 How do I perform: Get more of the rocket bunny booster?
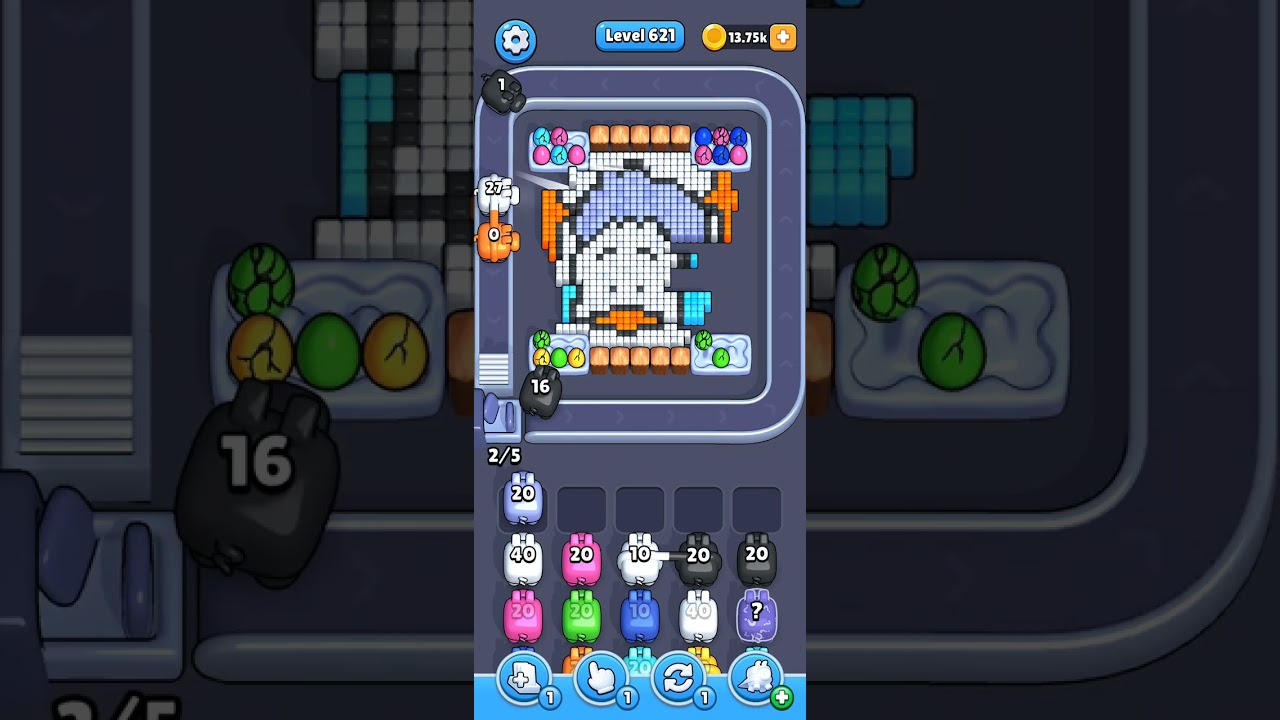tap(781, 698)
